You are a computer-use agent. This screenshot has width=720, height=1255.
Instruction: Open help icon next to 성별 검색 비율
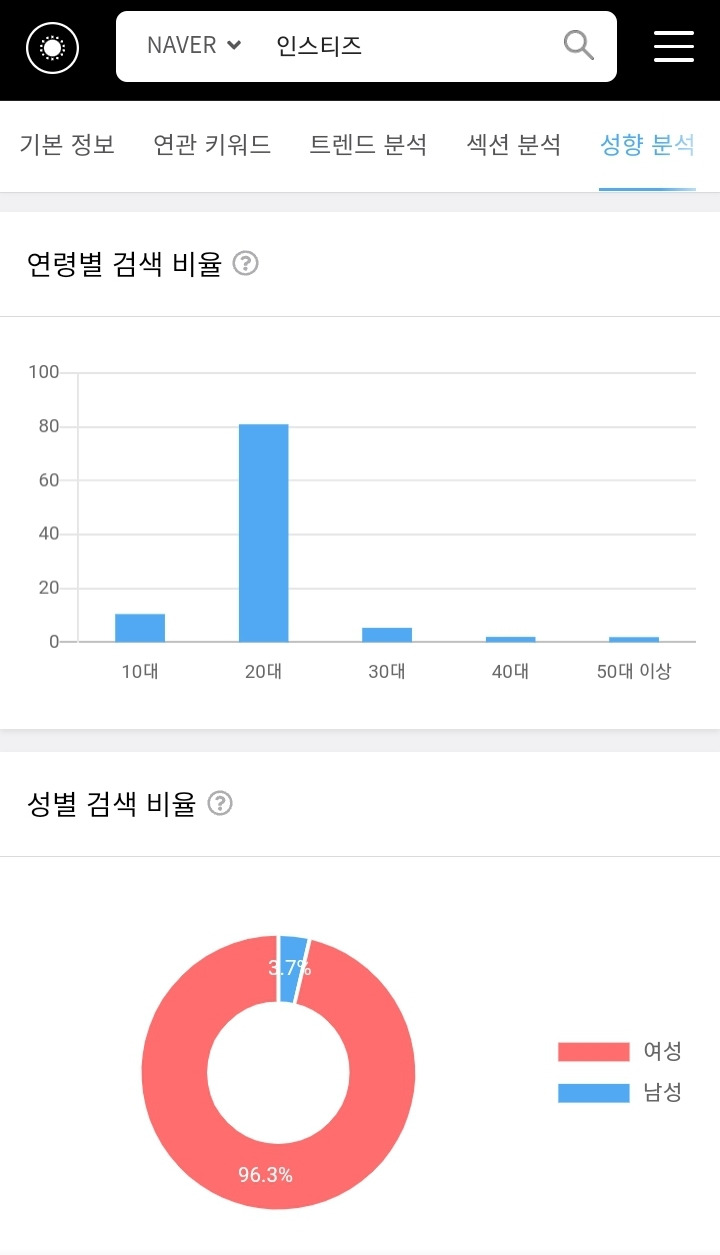click(x=219, y=804)
